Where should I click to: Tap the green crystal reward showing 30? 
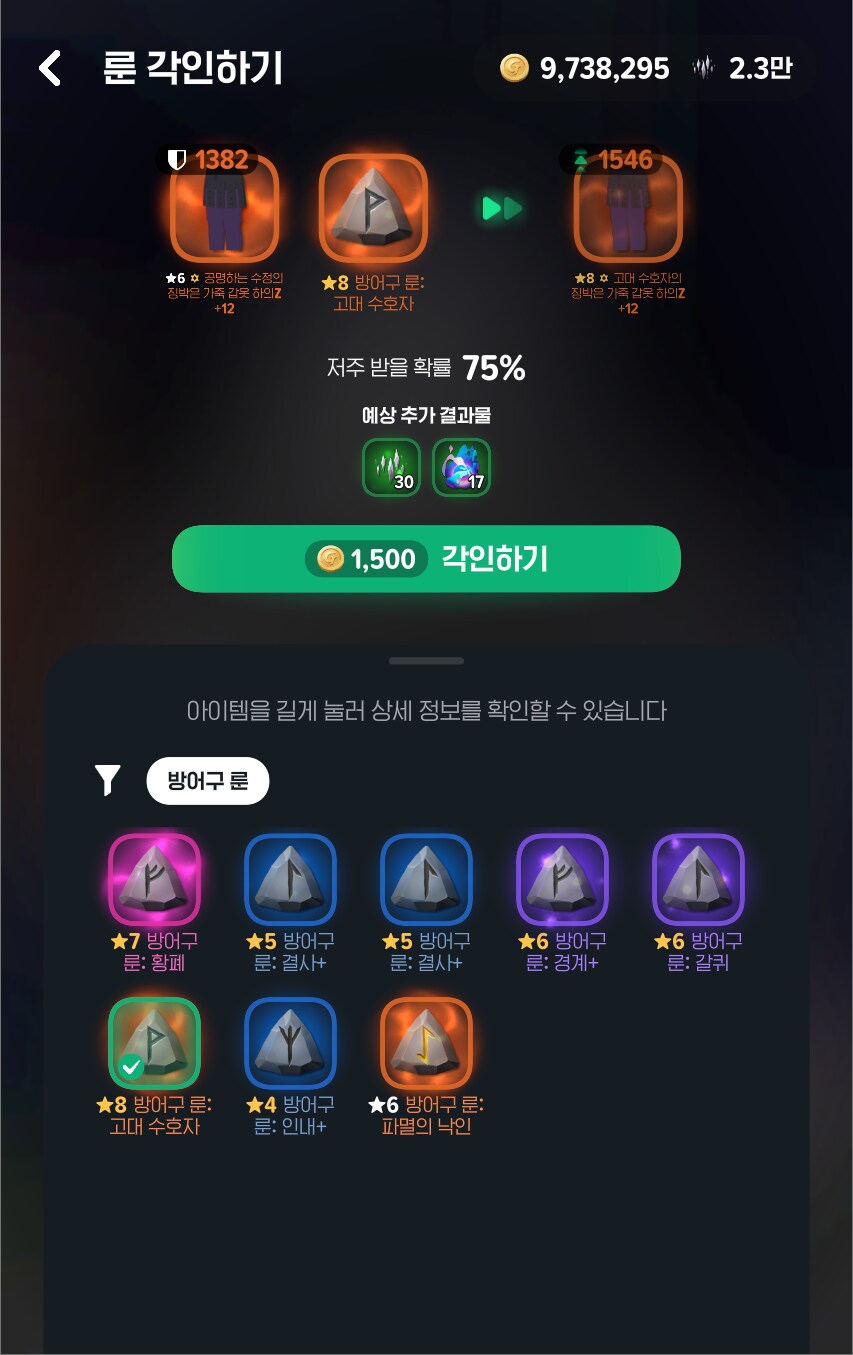391,467
